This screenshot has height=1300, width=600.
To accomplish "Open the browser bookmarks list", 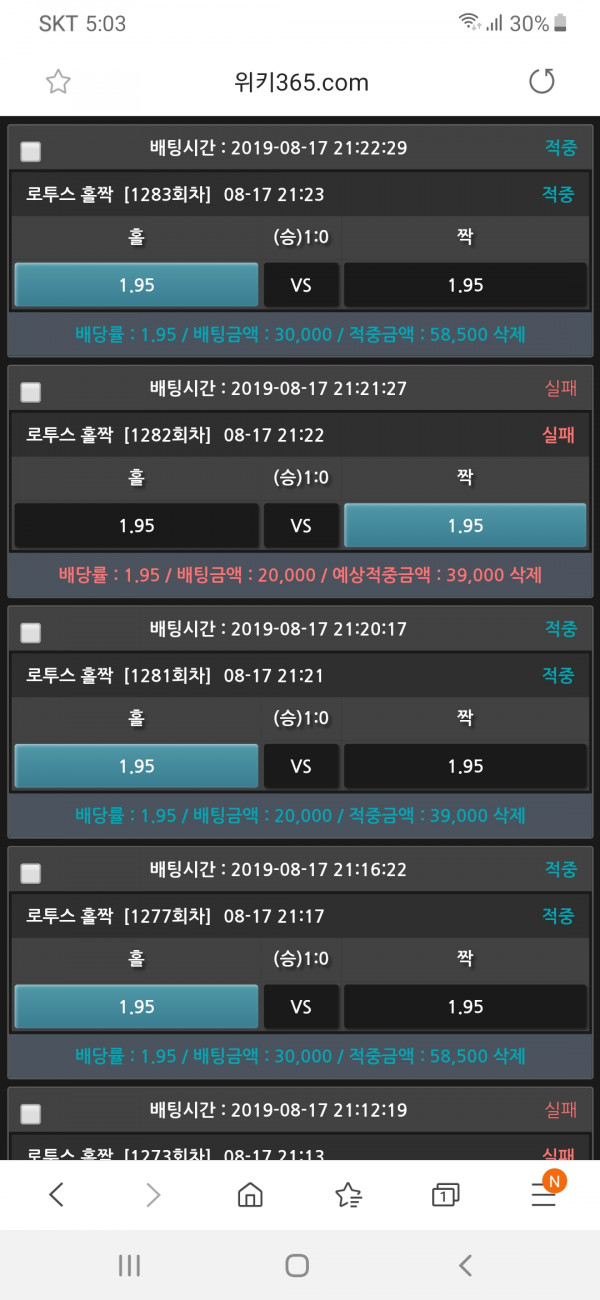I will click(348, 1194).
